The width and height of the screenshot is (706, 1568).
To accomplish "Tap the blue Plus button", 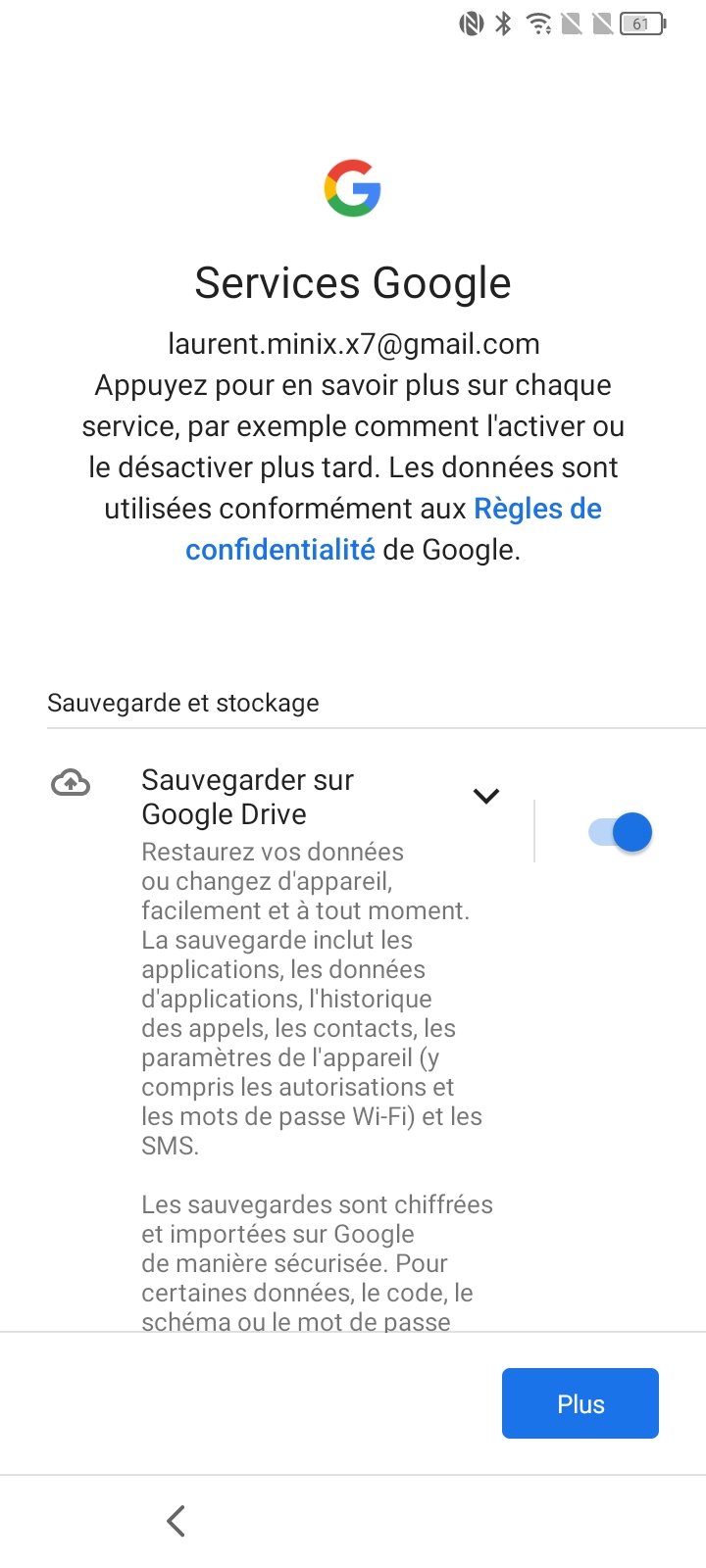I will pos(580,1403).
